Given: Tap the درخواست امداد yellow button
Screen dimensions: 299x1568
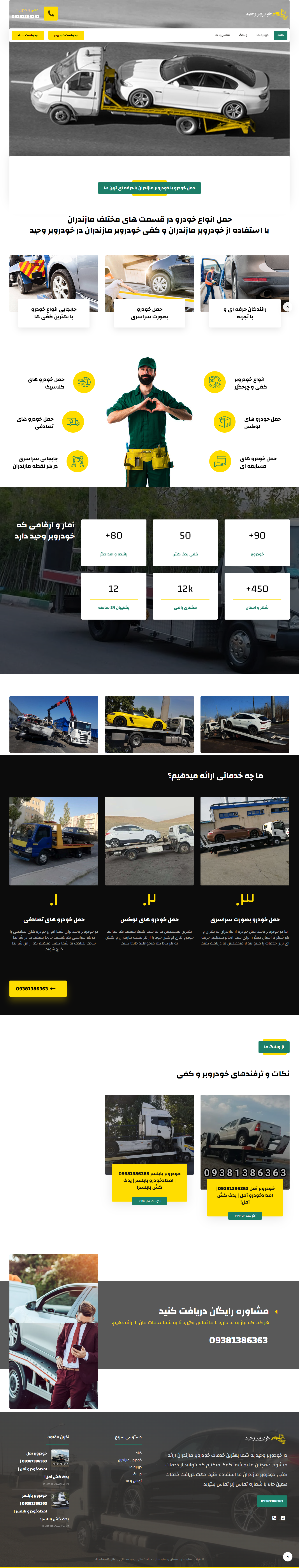Looking at the screenshot, I should point(27,35).
